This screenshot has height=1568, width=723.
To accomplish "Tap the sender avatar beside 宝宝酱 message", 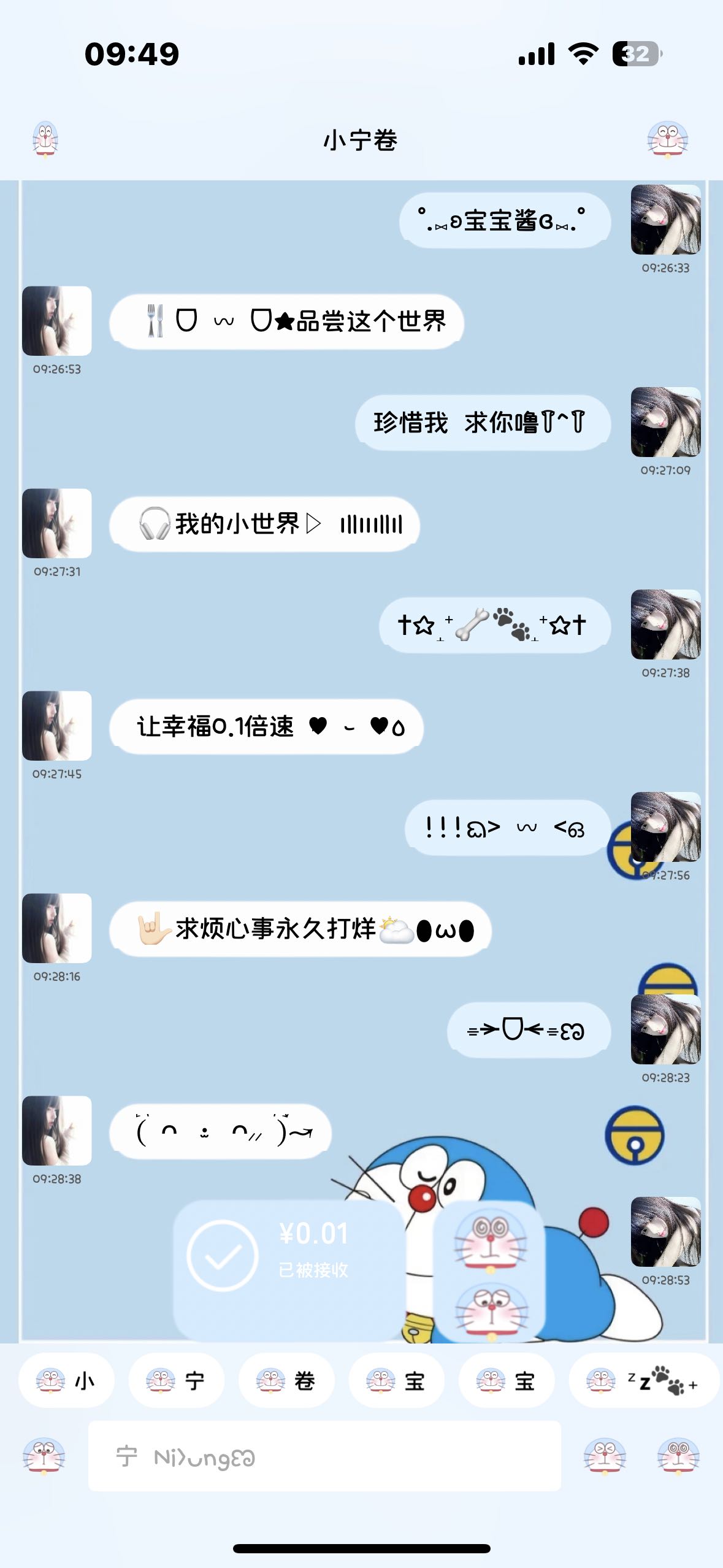I will [665, 220].
